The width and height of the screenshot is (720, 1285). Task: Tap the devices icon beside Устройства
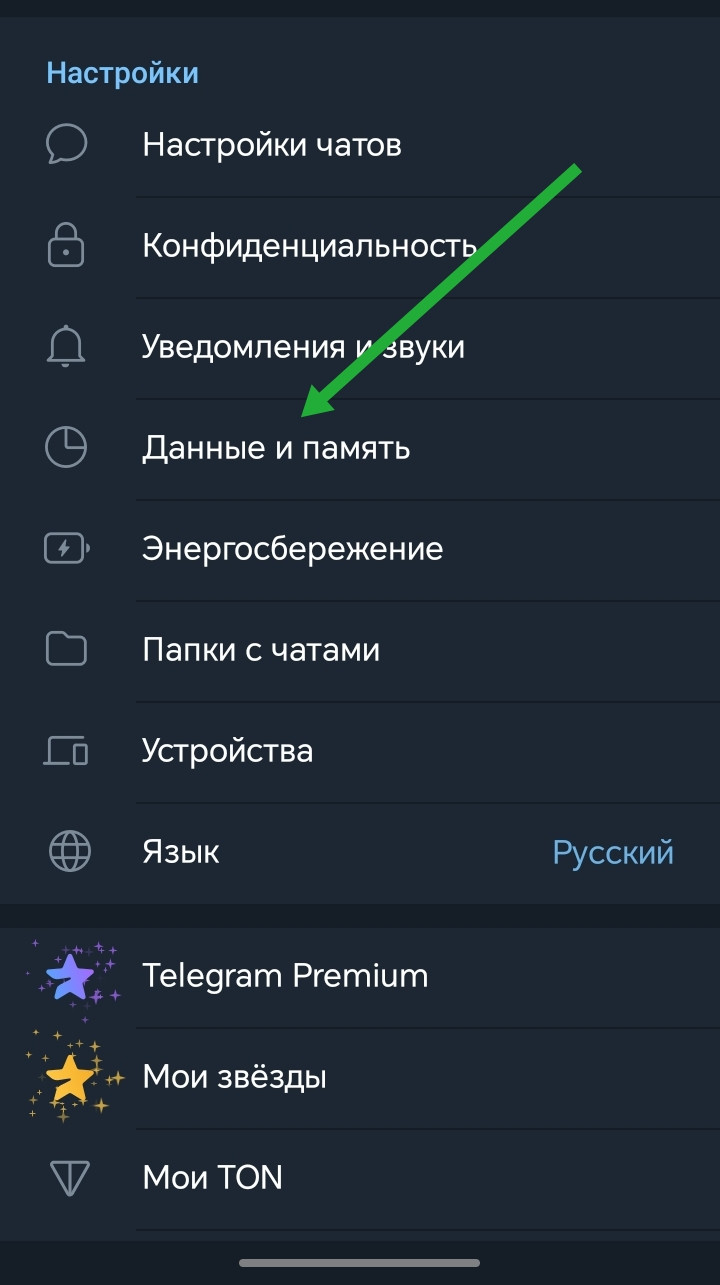click(65, 750)
